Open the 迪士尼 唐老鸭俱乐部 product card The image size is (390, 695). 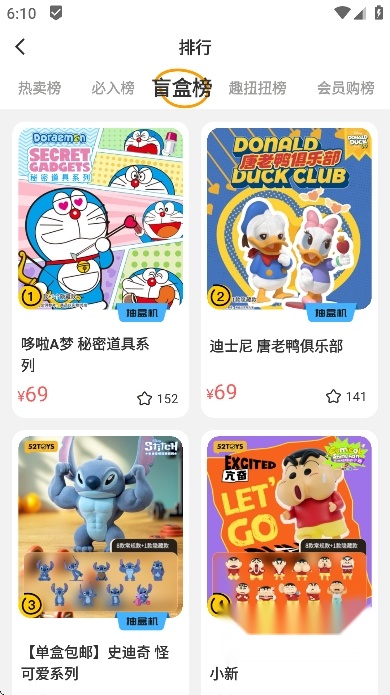click(x=289, y=270)
